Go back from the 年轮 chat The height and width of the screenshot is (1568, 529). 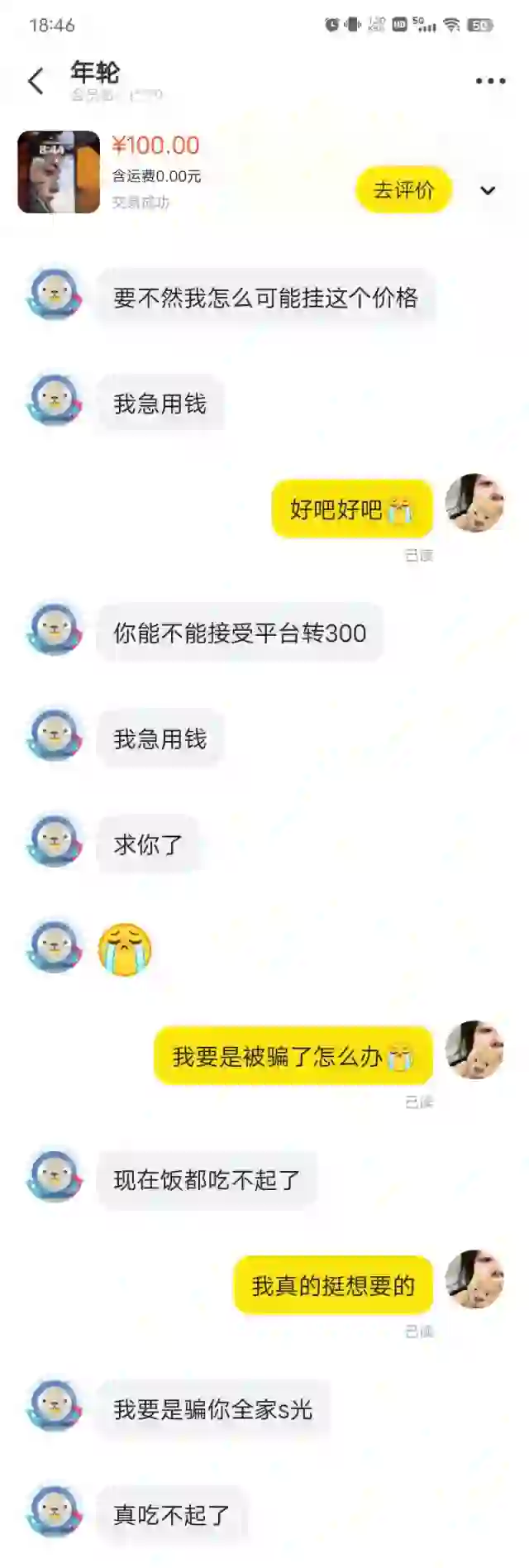pyautogui.click(x=36, y=81)
